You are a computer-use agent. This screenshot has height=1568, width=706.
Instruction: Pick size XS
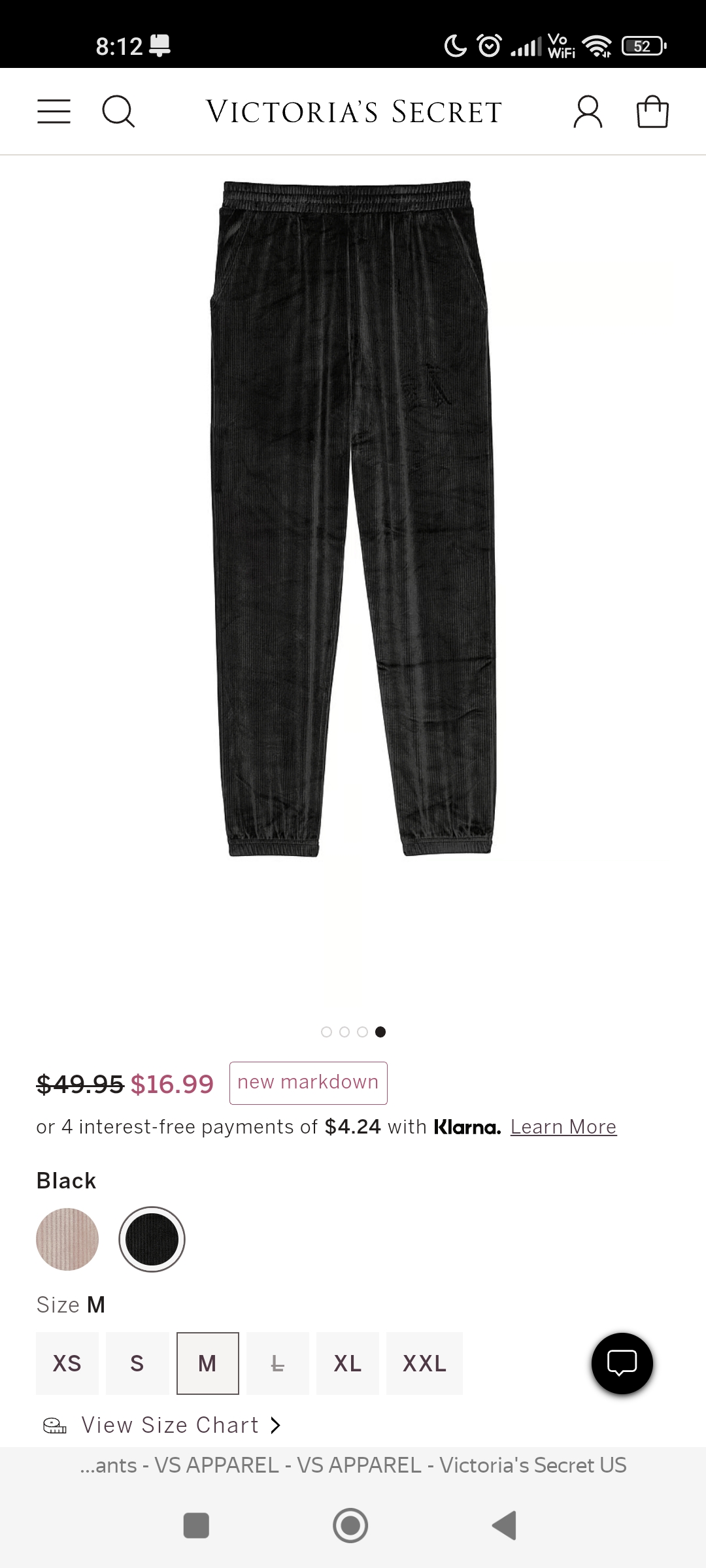click(x=67, y=1364)
